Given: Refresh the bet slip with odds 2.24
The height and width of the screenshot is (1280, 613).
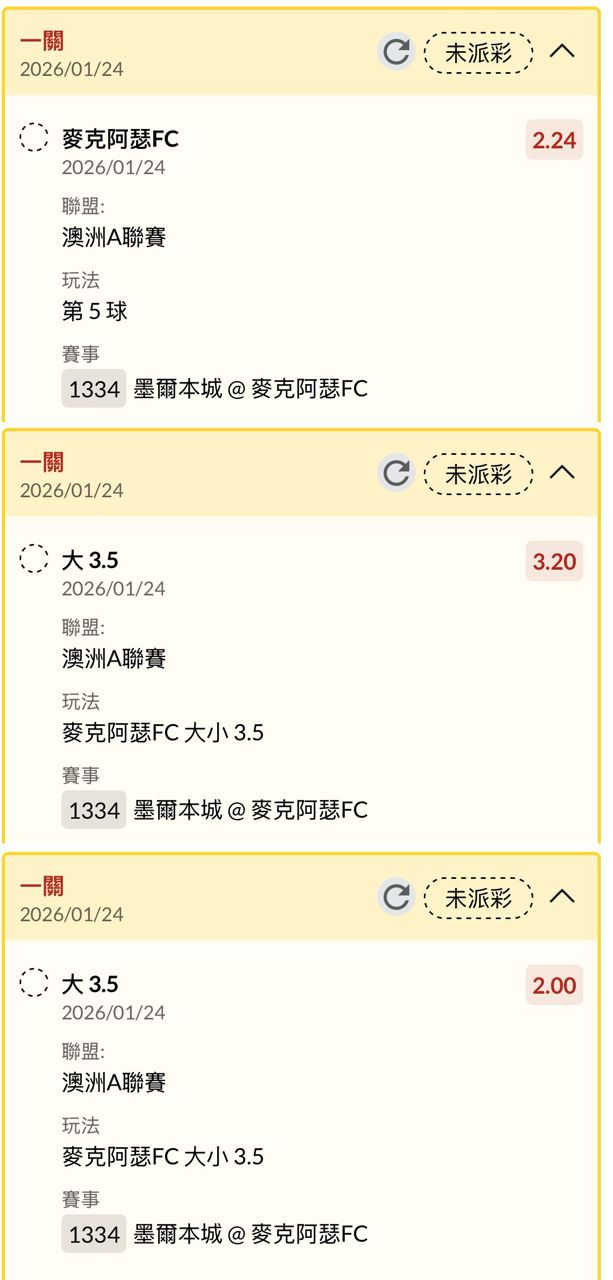Looking at the screenshot, I should click(x=397, y=52).
